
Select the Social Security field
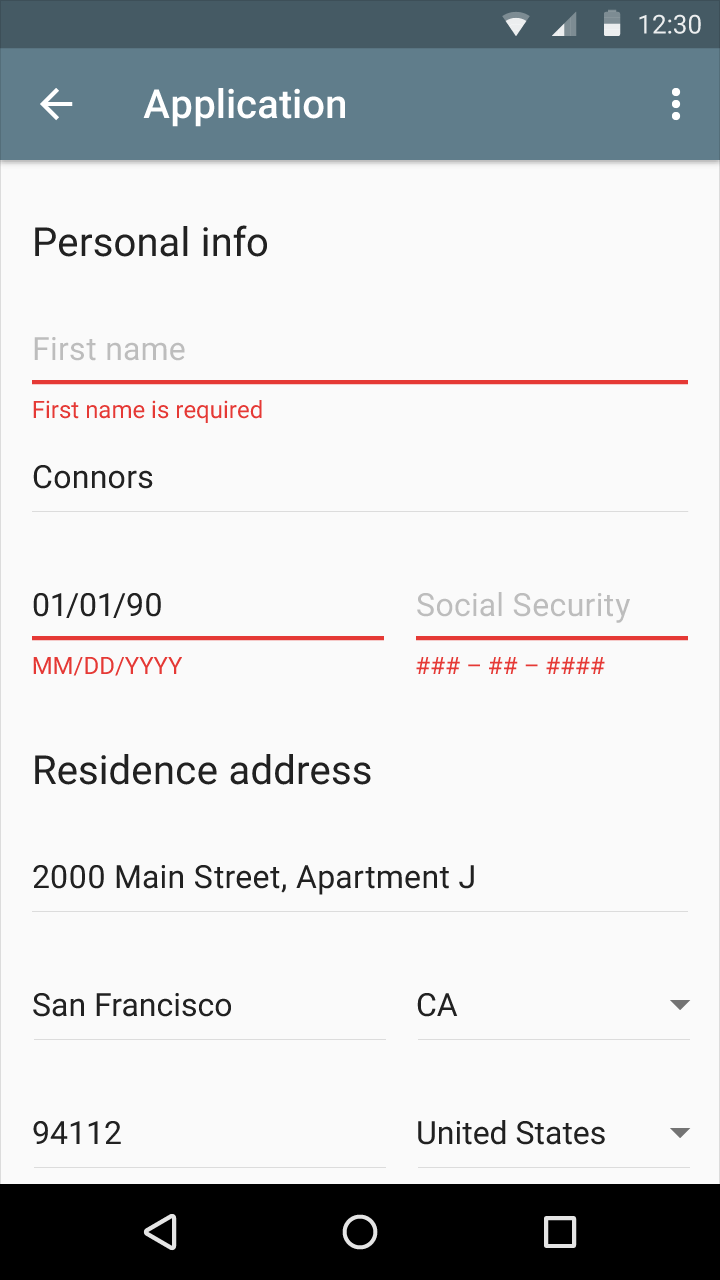[551, 606]
